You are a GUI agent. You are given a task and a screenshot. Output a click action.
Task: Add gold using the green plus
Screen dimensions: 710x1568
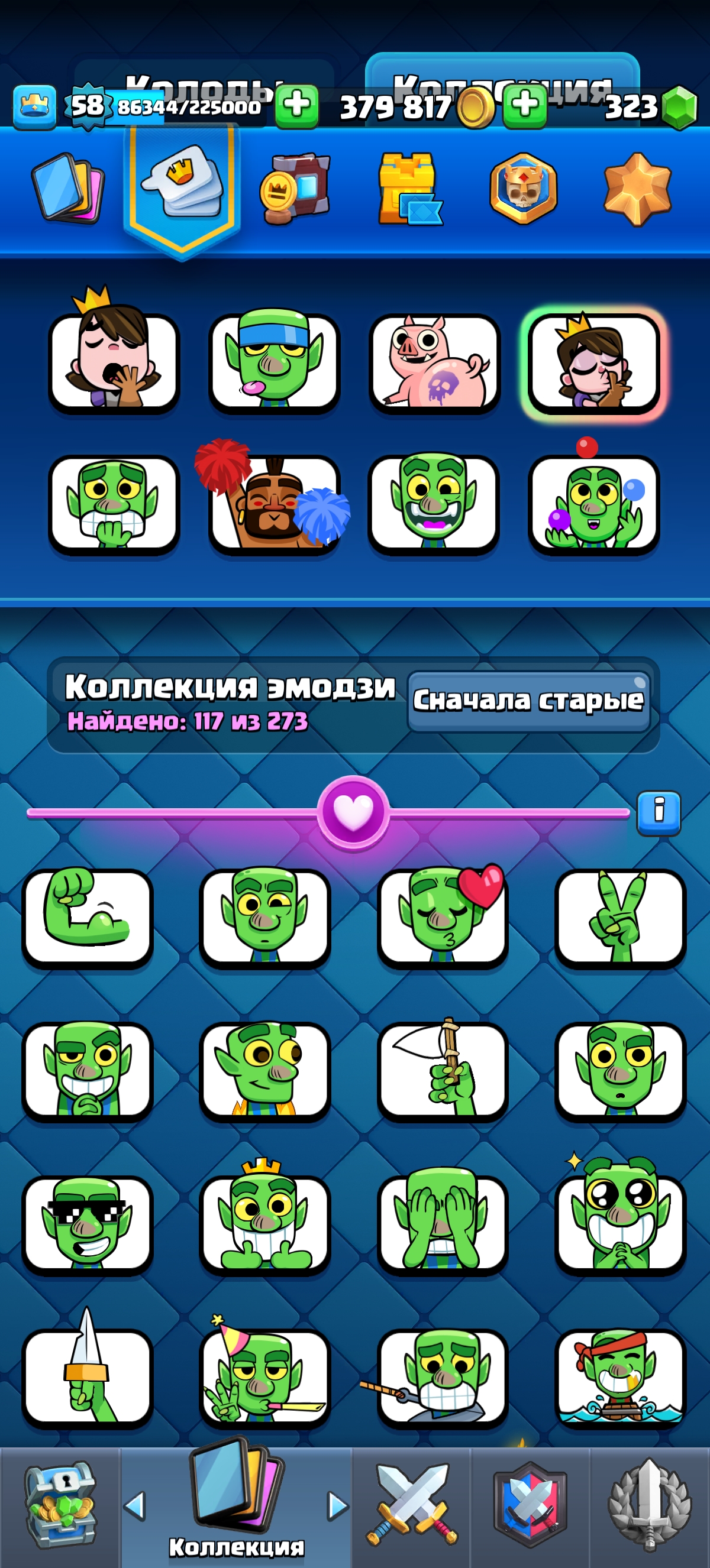524,106
